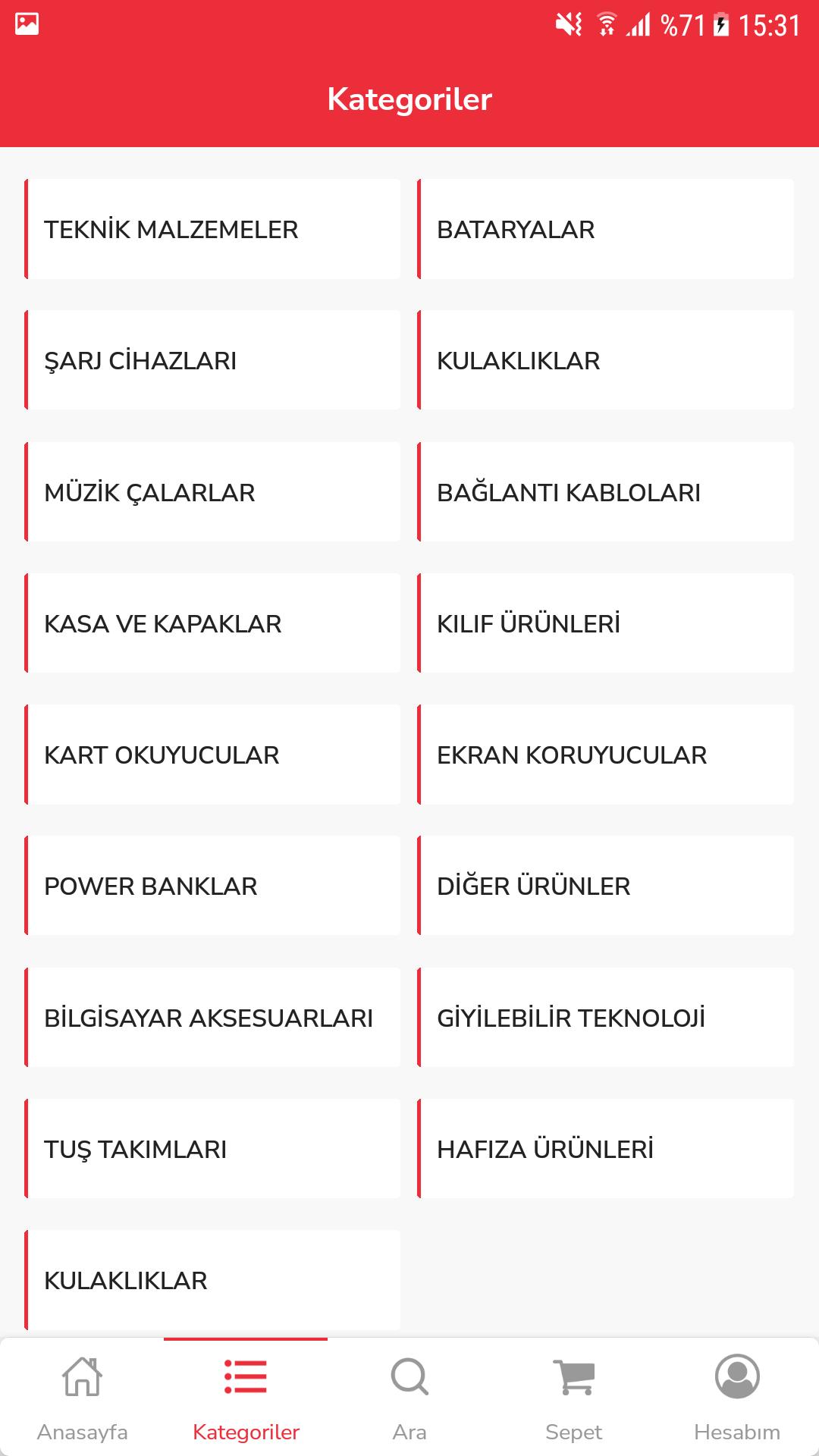Tap the Kategoriler tab
Viewport: 819px width, 1456px height.
(x=246, y=1398)
